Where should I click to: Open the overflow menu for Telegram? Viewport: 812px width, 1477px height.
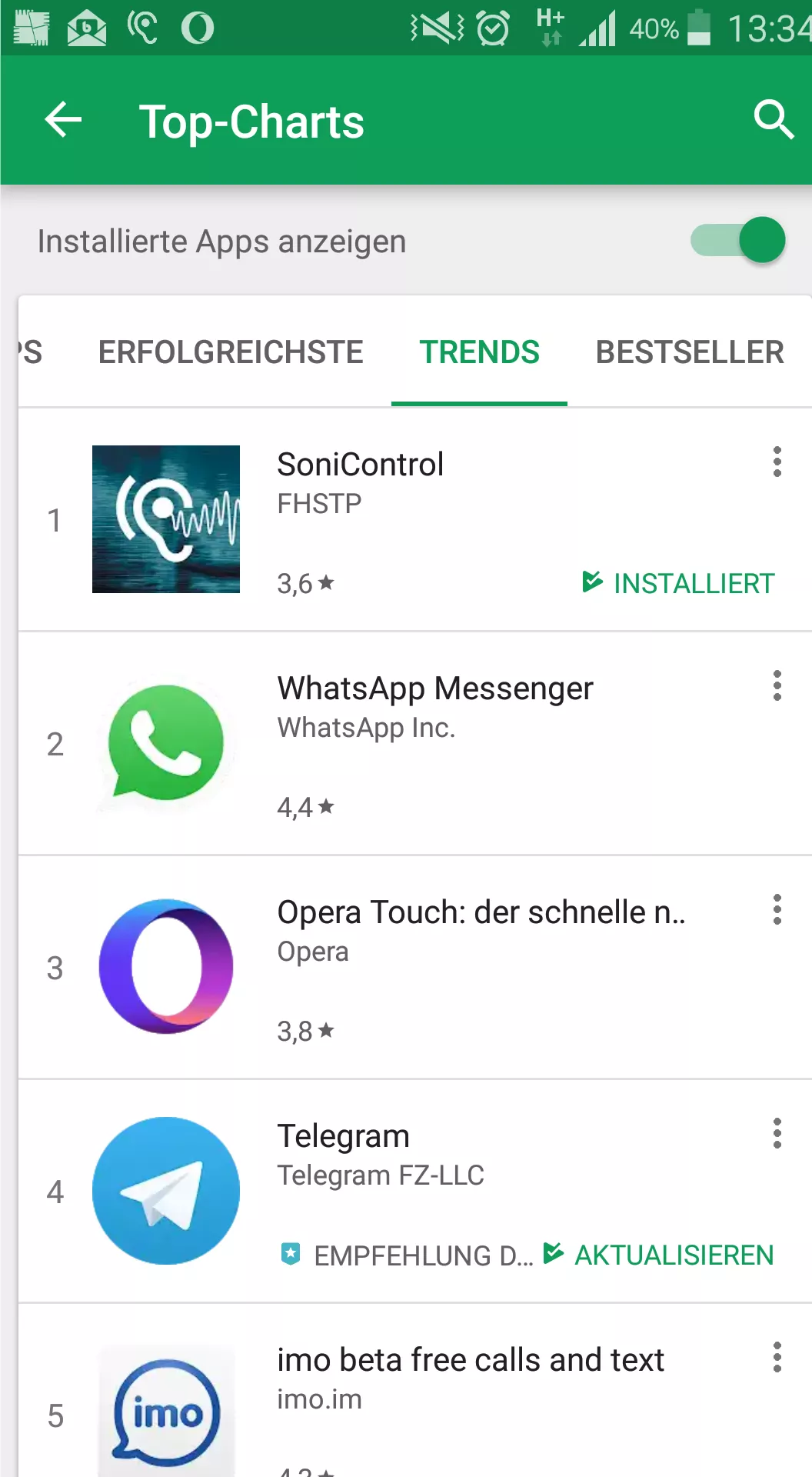[777, 1133]
